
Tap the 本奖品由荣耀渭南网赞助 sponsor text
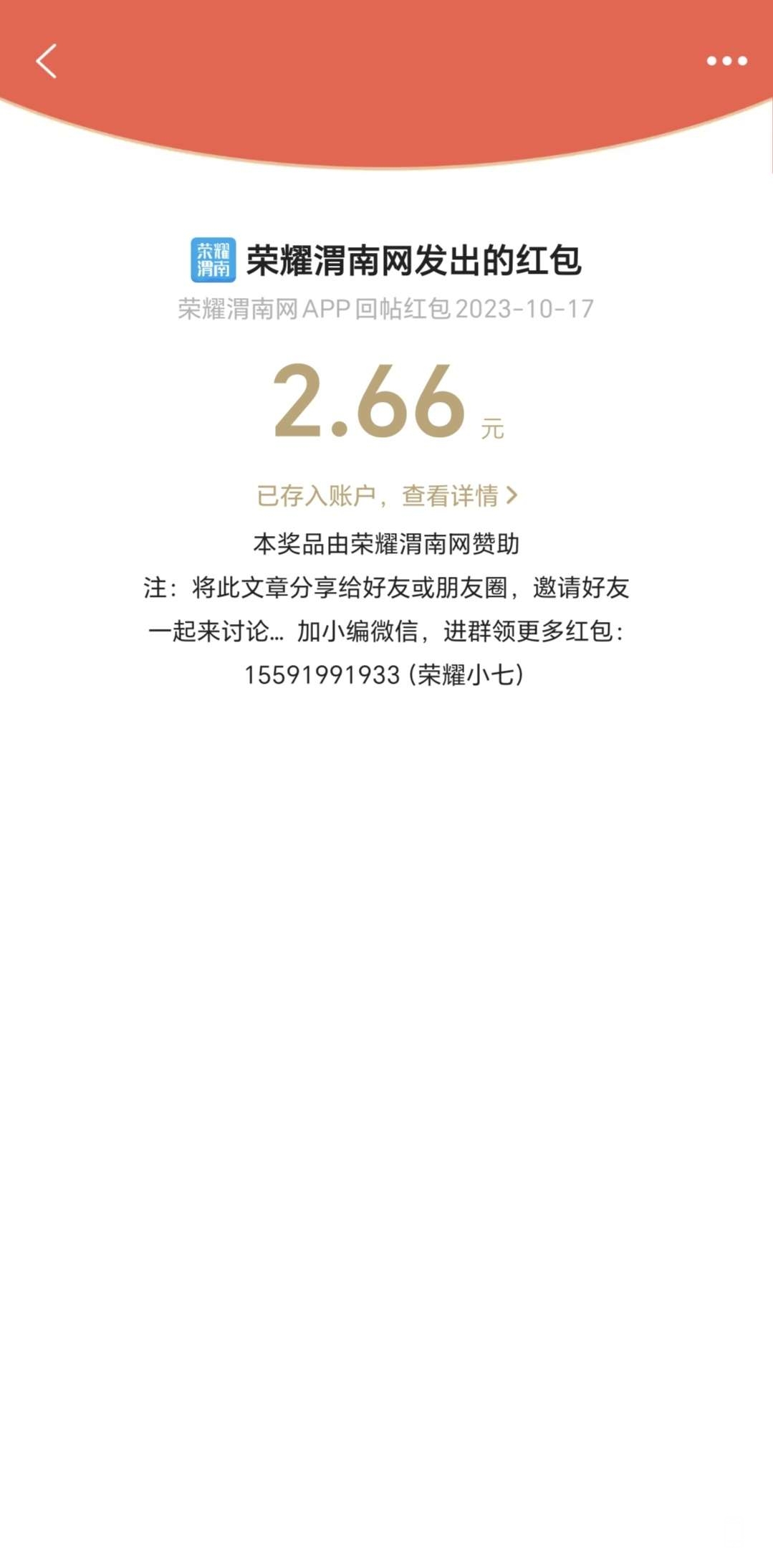click(x=385, y=545)
